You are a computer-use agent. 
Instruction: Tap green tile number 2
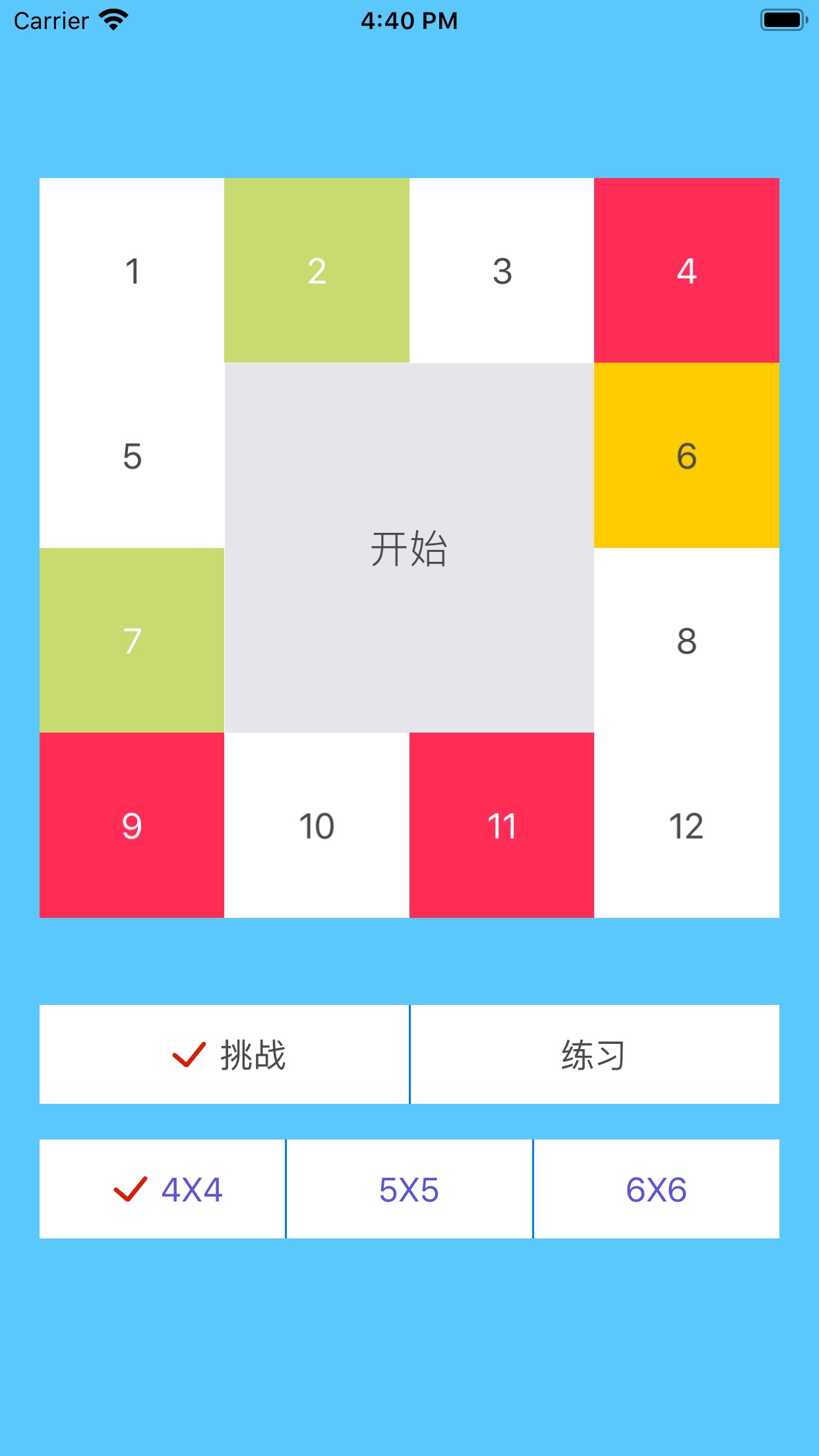coord(317,270)
